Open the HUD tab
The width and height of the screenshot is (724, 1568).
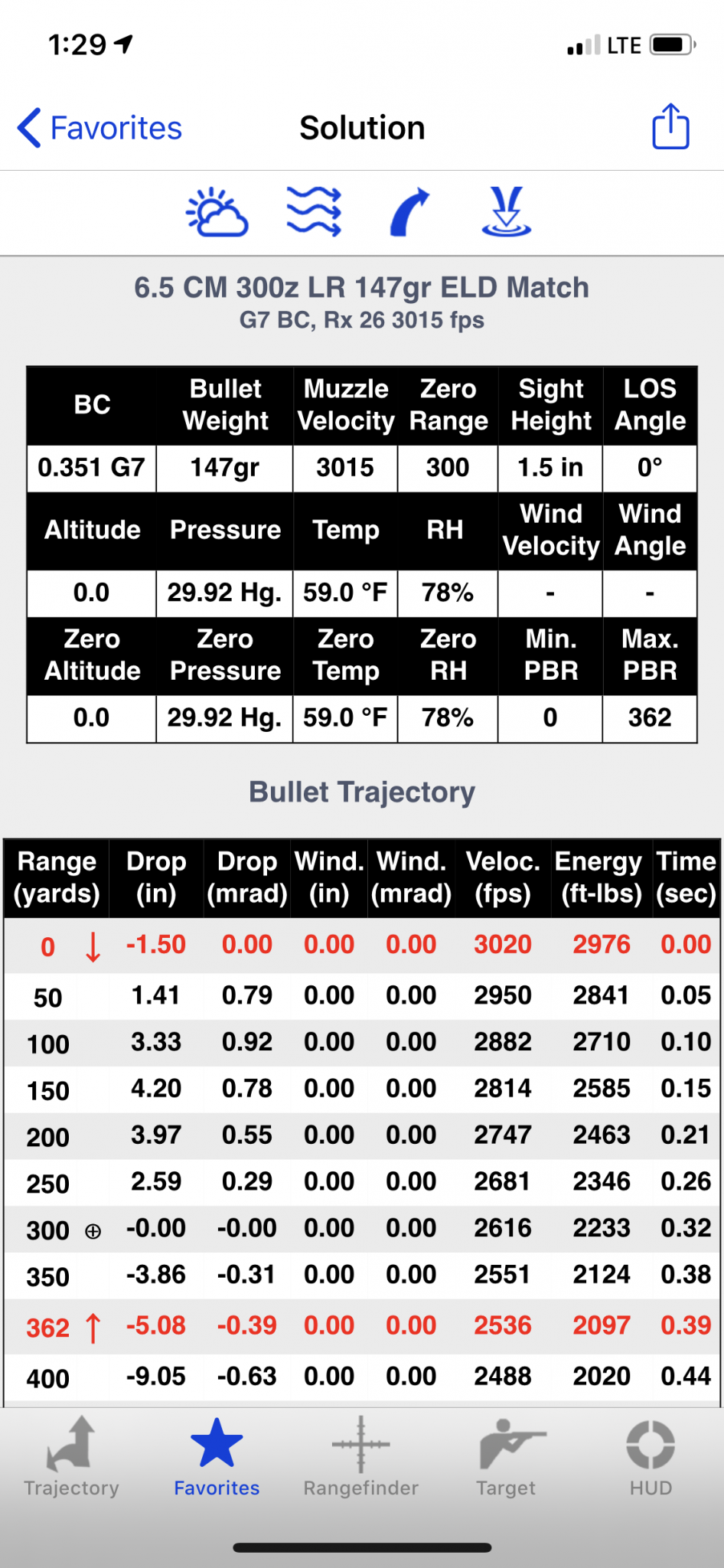[x=651, y=1457]
